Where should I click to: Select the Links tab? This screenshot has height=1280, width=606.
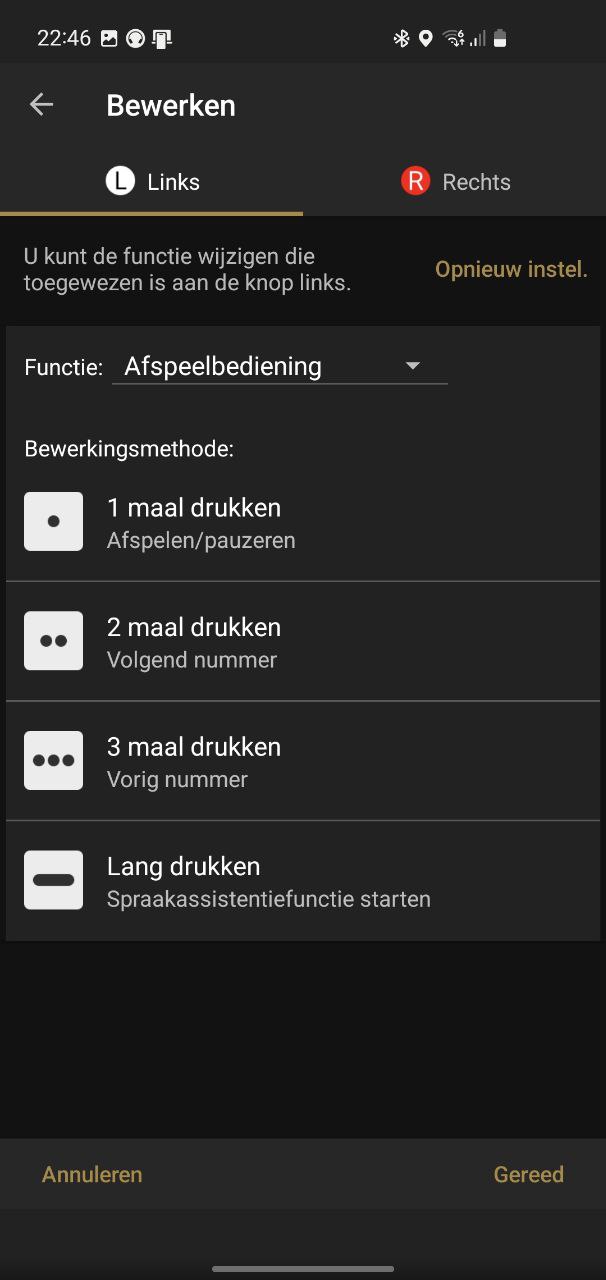(152, 182)
